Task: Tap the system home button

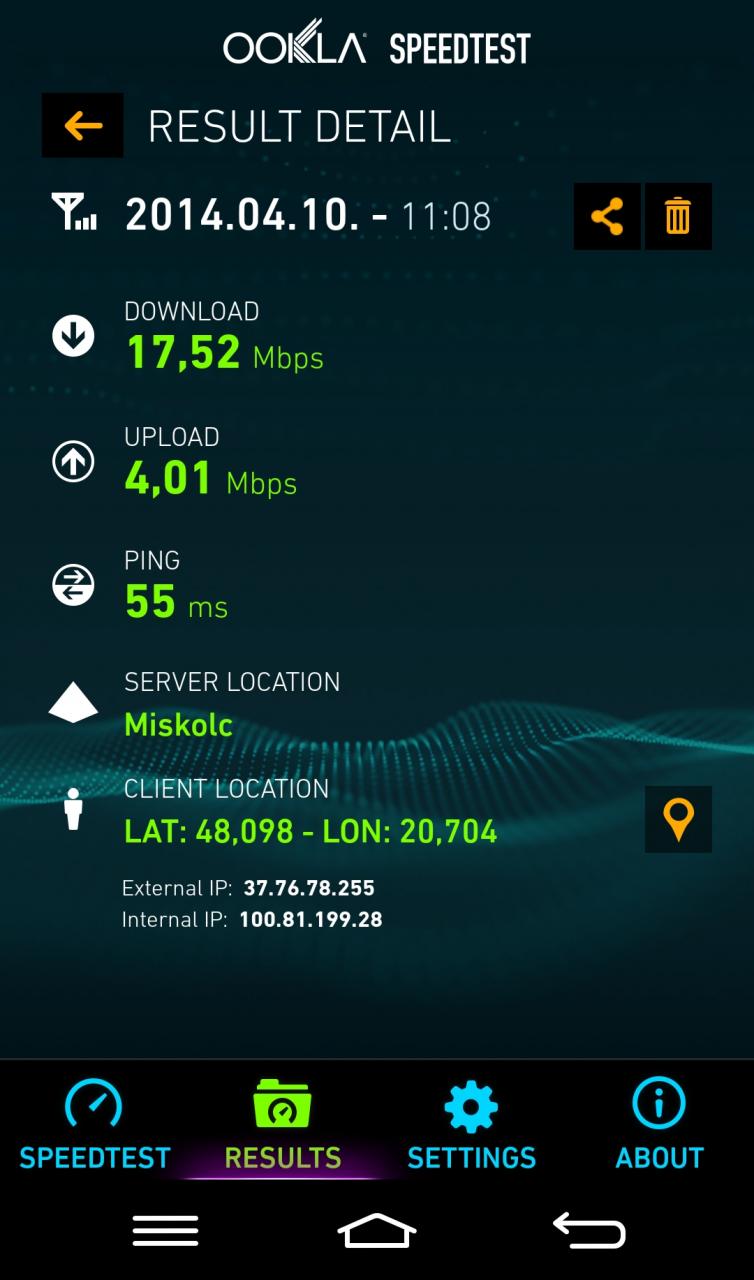Action: click(377, 1231)
